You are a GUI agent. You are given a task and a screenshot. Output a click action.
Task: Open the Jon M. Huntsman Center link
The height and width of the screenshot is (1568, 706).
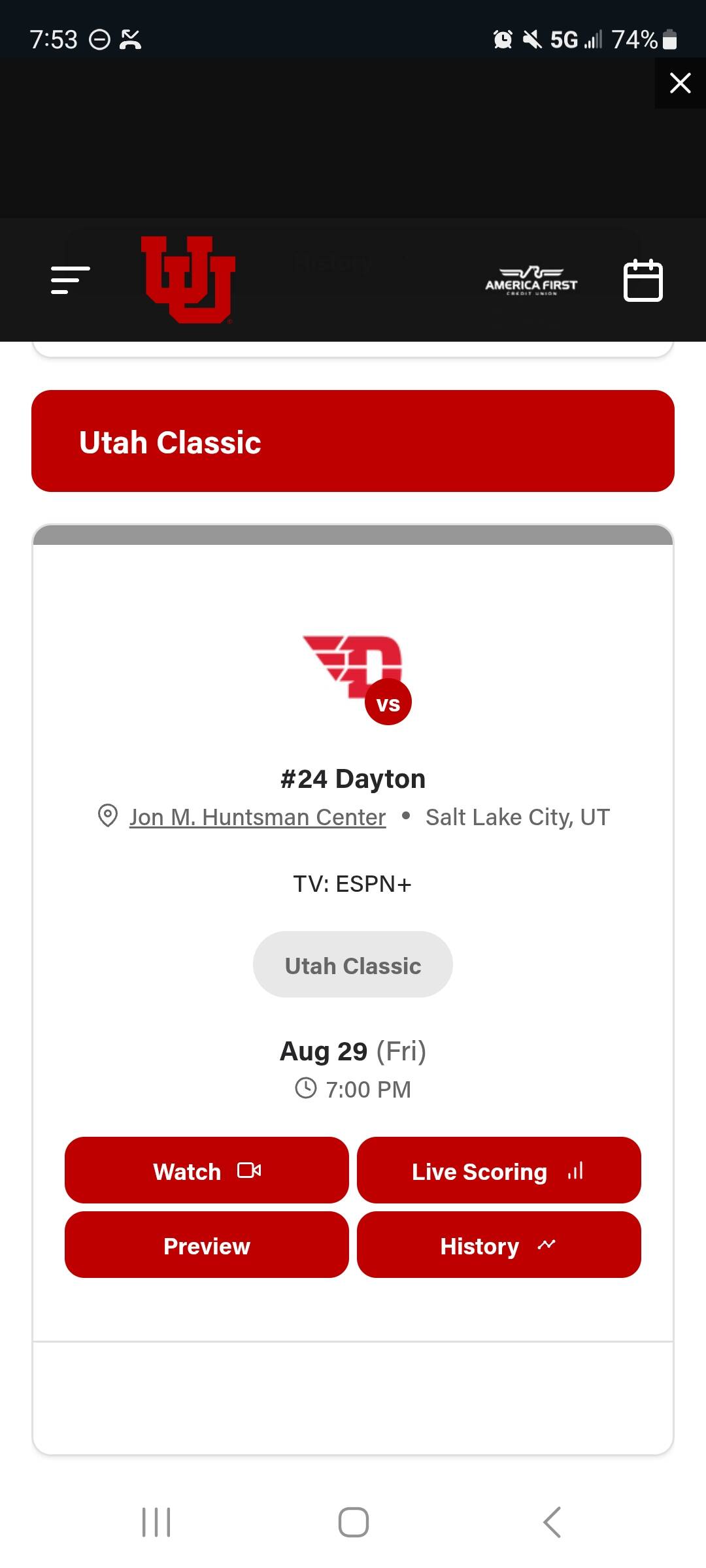point(258,817)
